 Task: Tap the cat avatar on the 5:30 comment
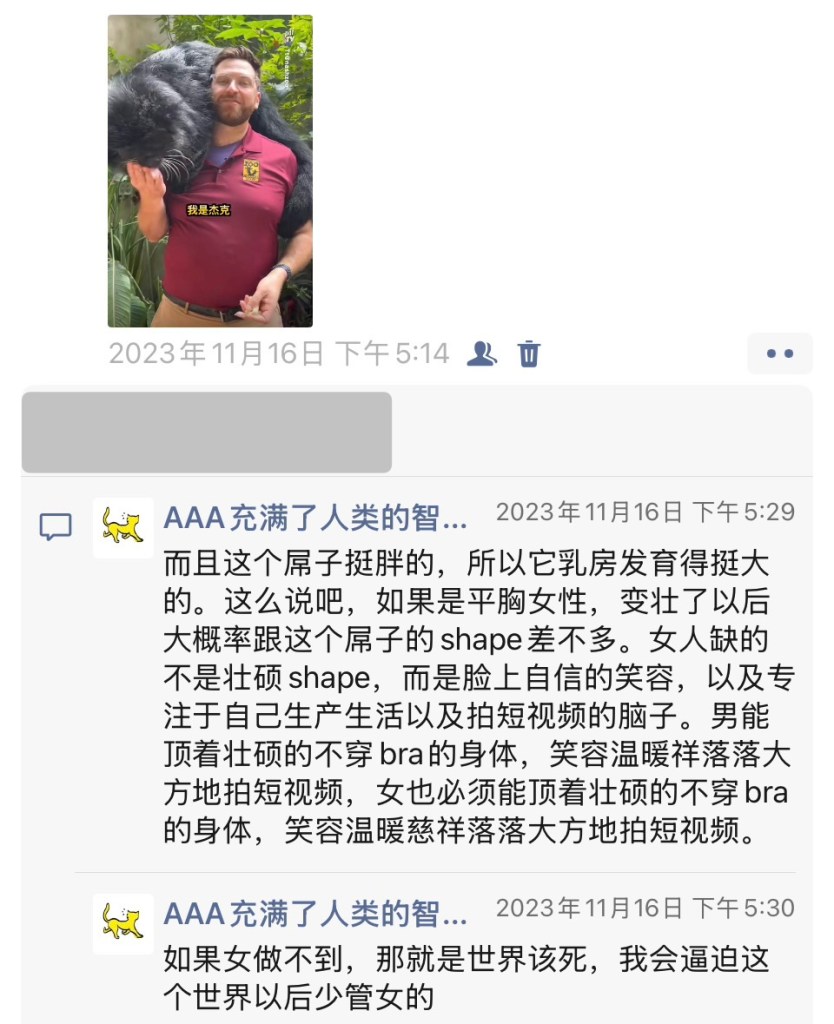point(123,923)
